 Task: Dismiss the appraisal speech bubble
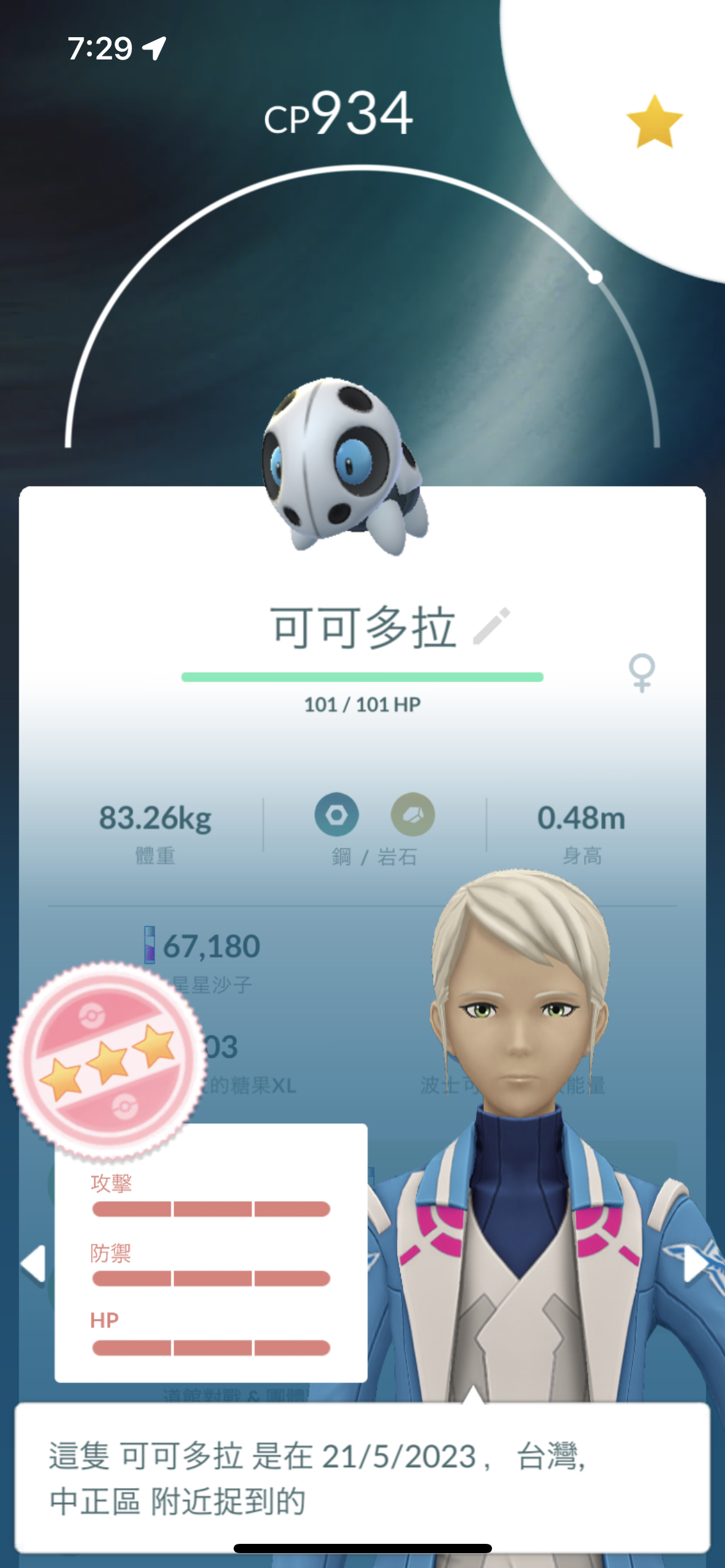tap(362, 1478)
